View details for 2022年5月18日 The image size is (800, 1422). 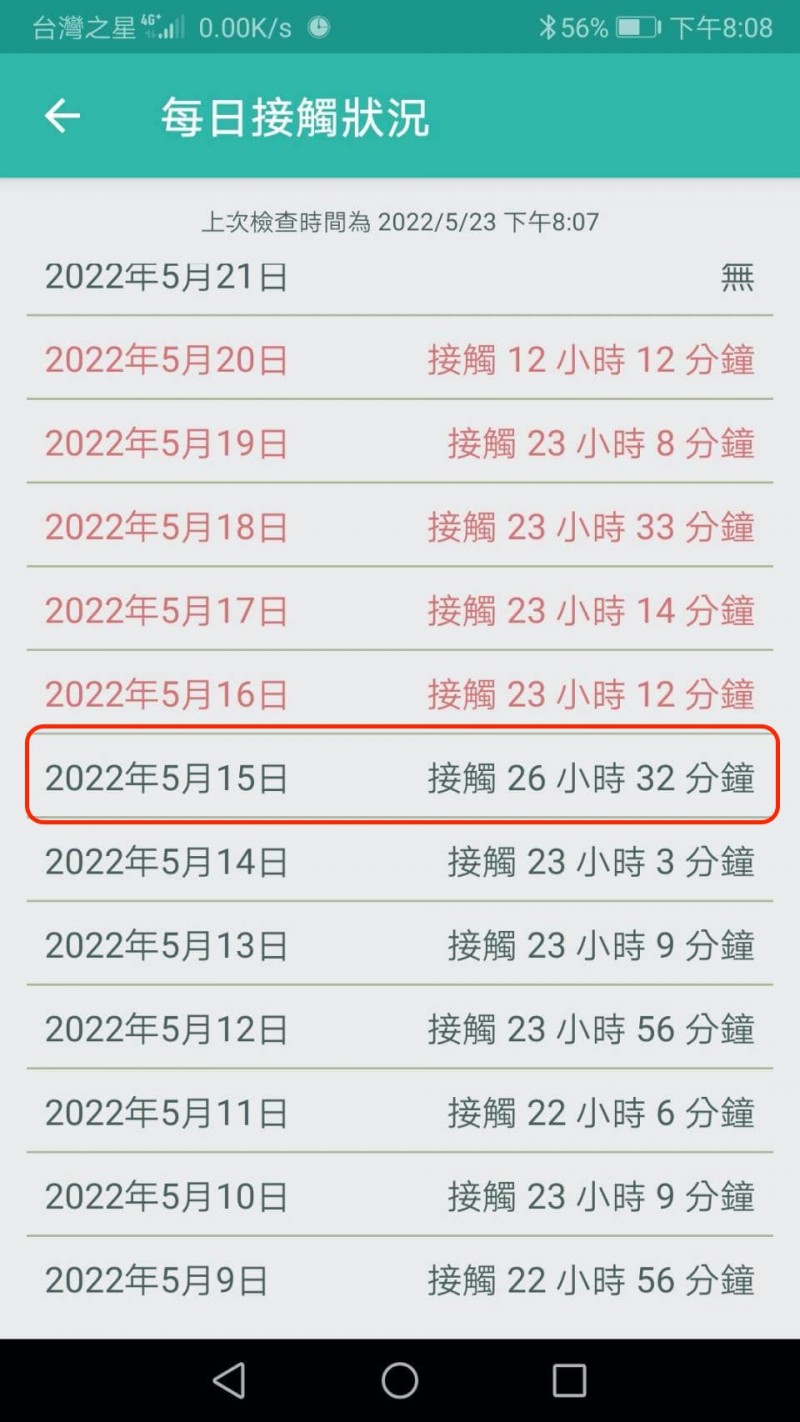[400, 527]
